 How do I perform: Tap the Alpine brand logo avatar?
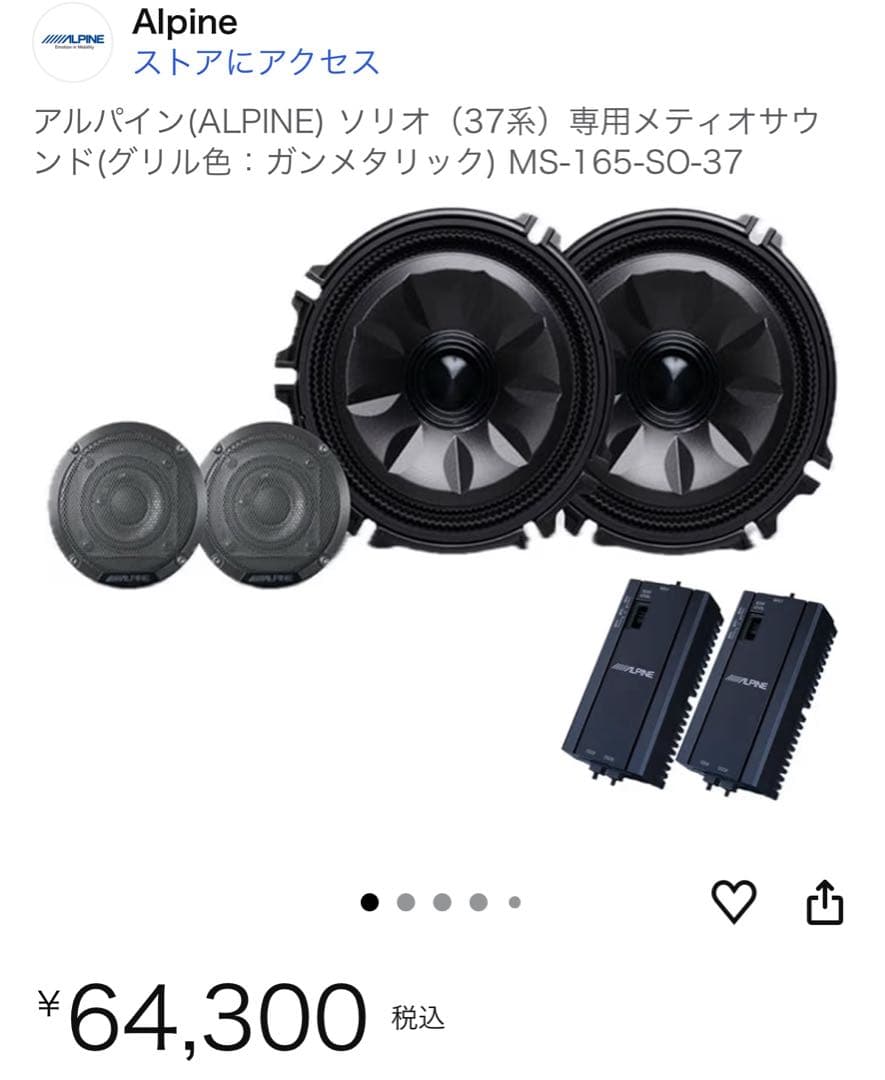[75, 41]
